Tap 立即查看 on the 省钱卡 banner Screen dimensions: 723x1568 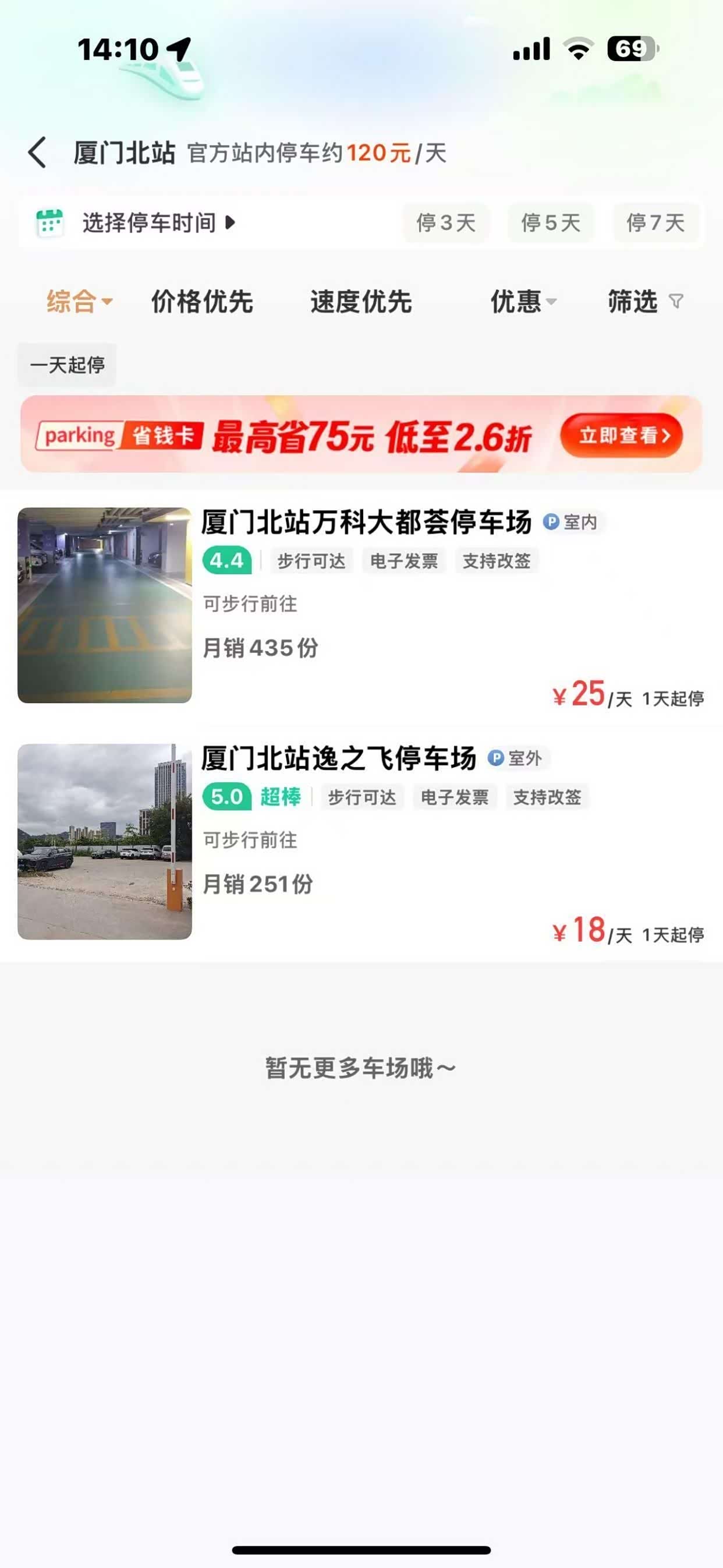pos(621,435)
